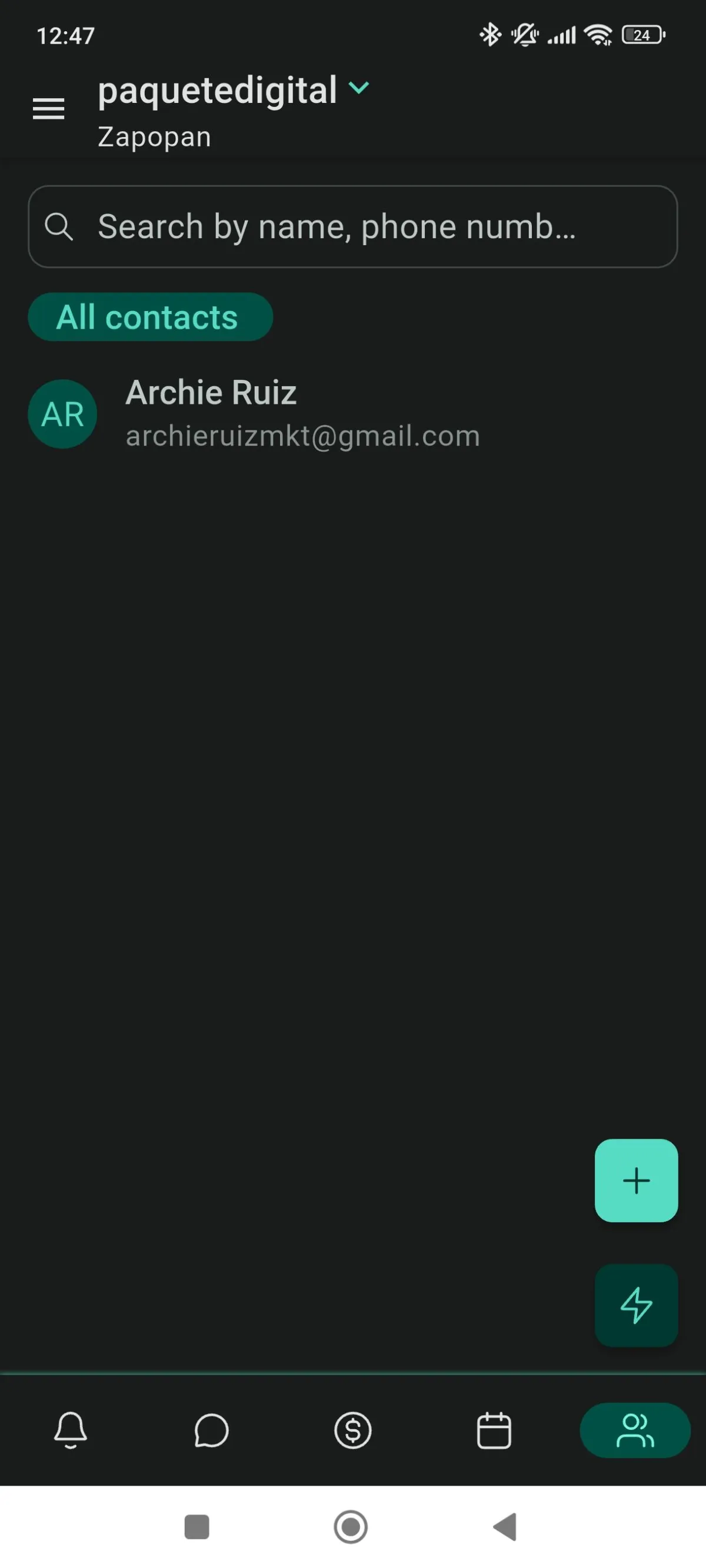Switch to the calendar tab
Viewport: 706px width, 1568px height.
(x=494, y=1430)
